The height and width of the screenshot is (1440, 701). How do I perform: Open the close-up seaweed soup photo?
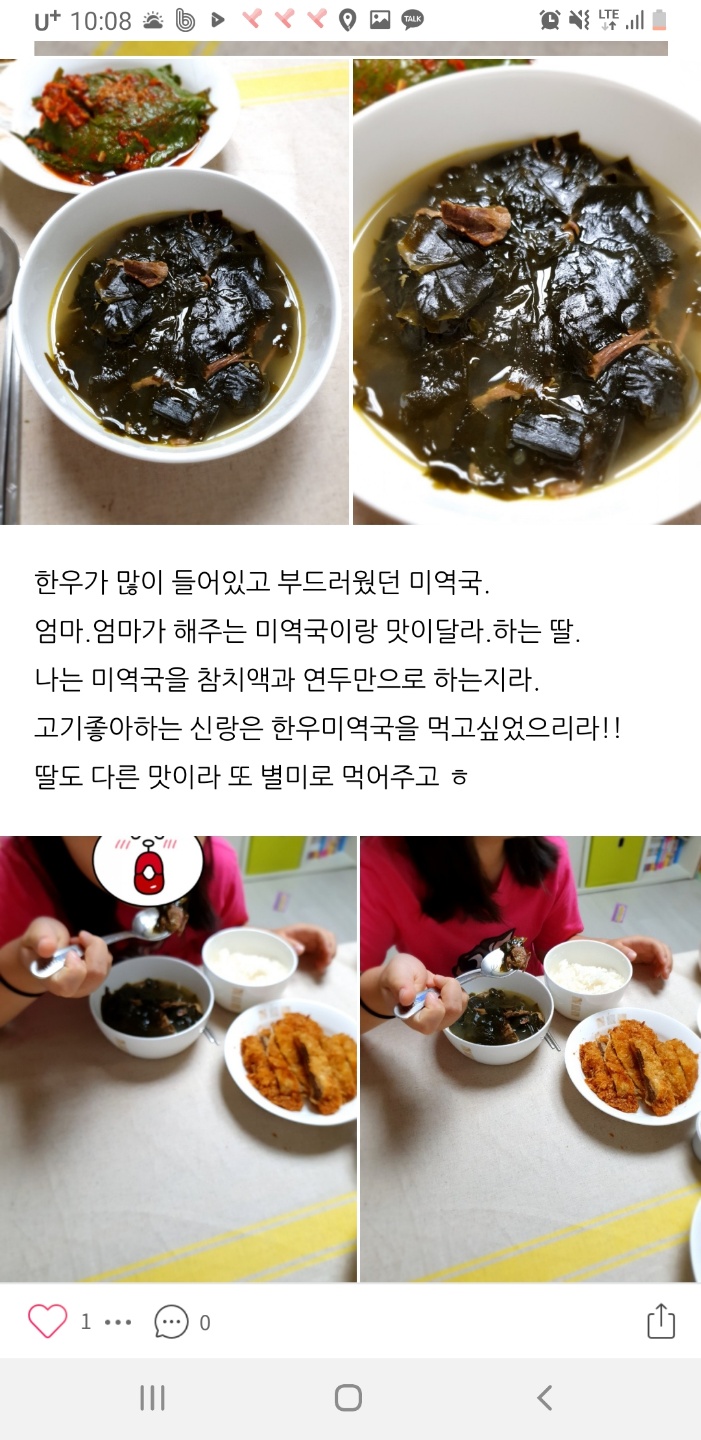click(x=527, y=292)
